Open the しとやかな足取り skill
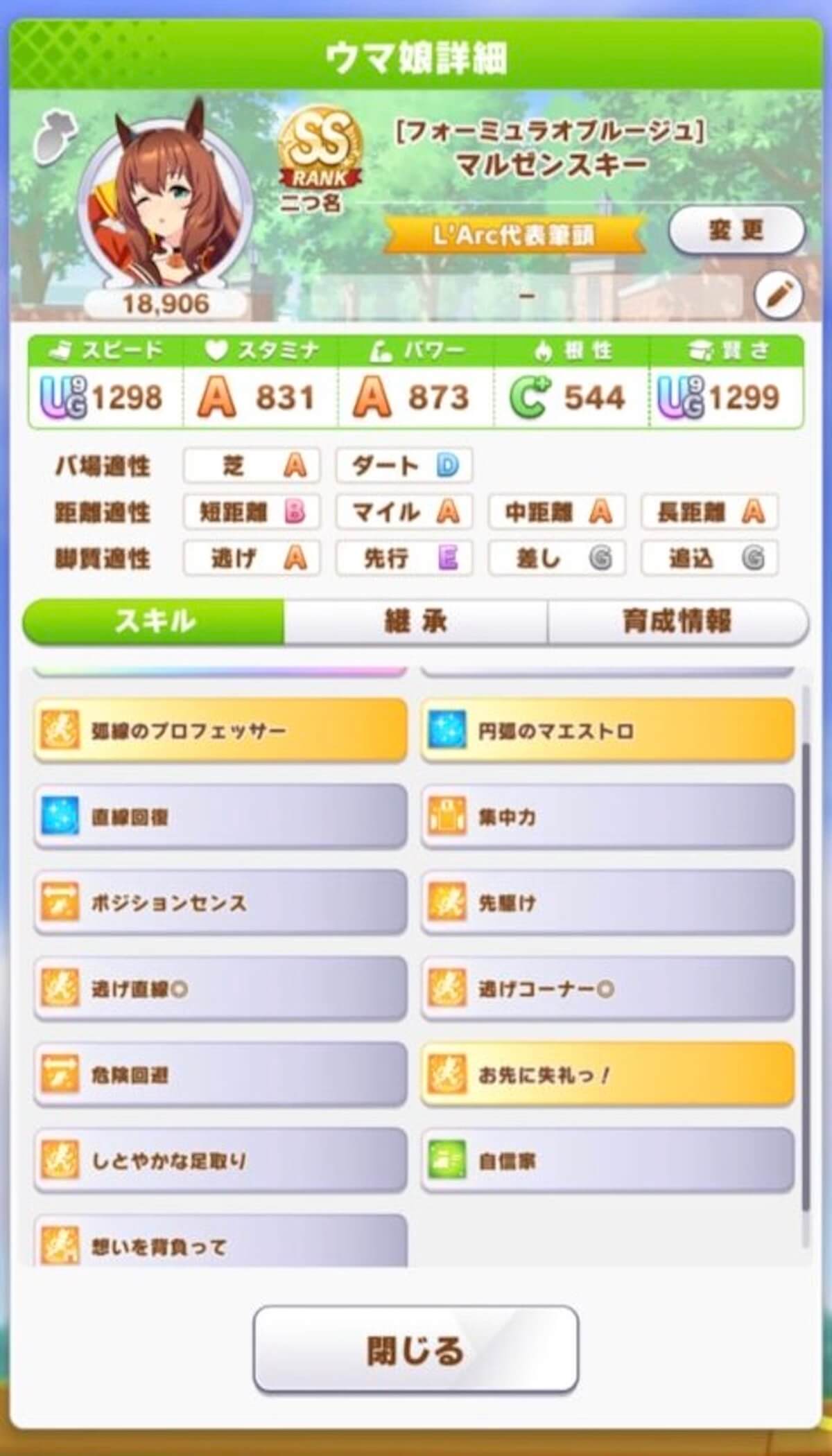This screenshot has height=1456, width=832. click(x=220, y=1161)
